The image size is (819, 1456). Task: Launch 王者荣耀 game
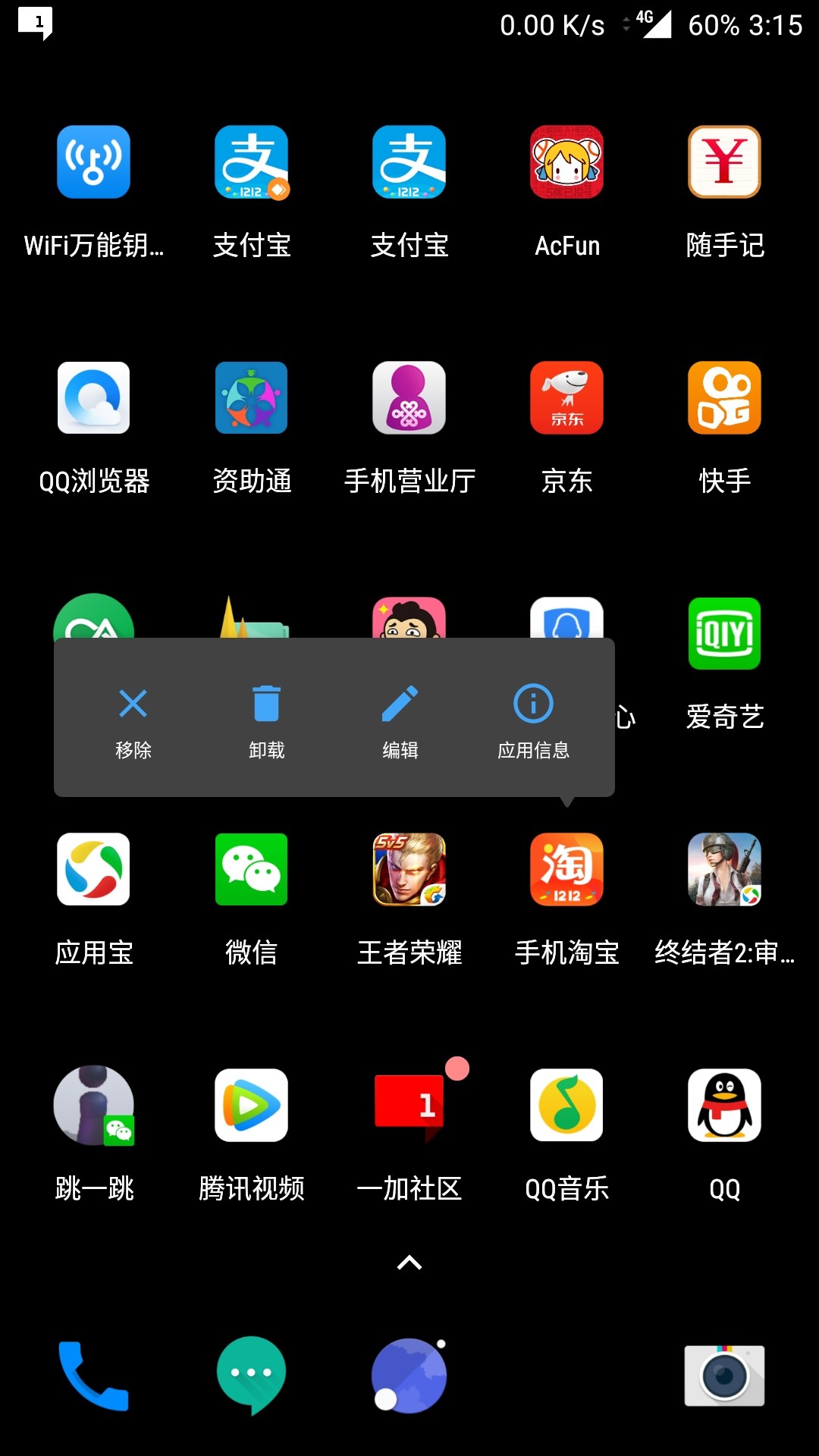(x=409, y=870)
